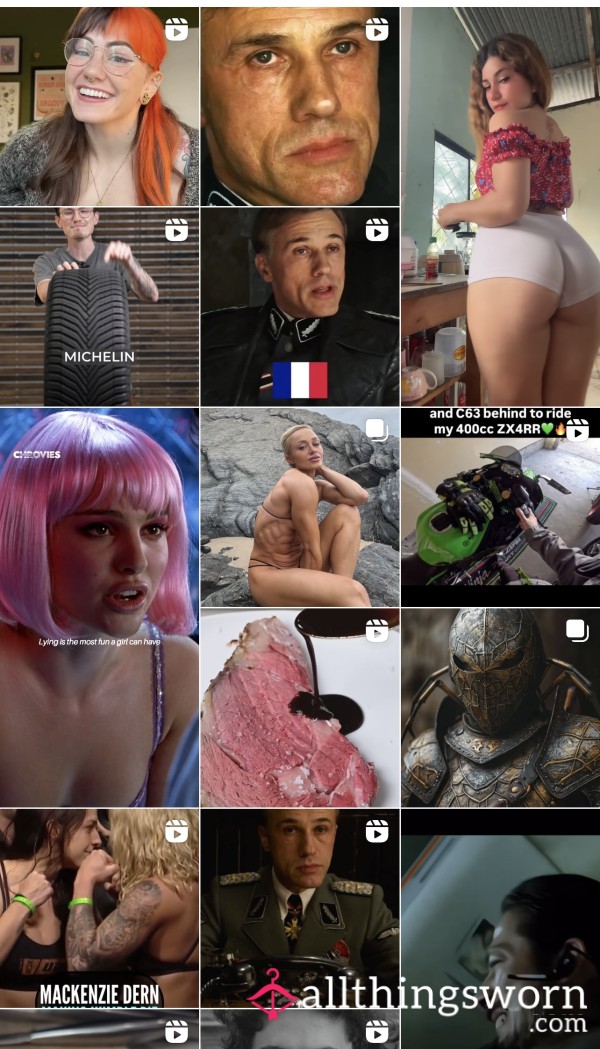Open the tall tile of the woman in white shorts
Image resolution: width=600 pixels, height=1049 pixels.
500,206
